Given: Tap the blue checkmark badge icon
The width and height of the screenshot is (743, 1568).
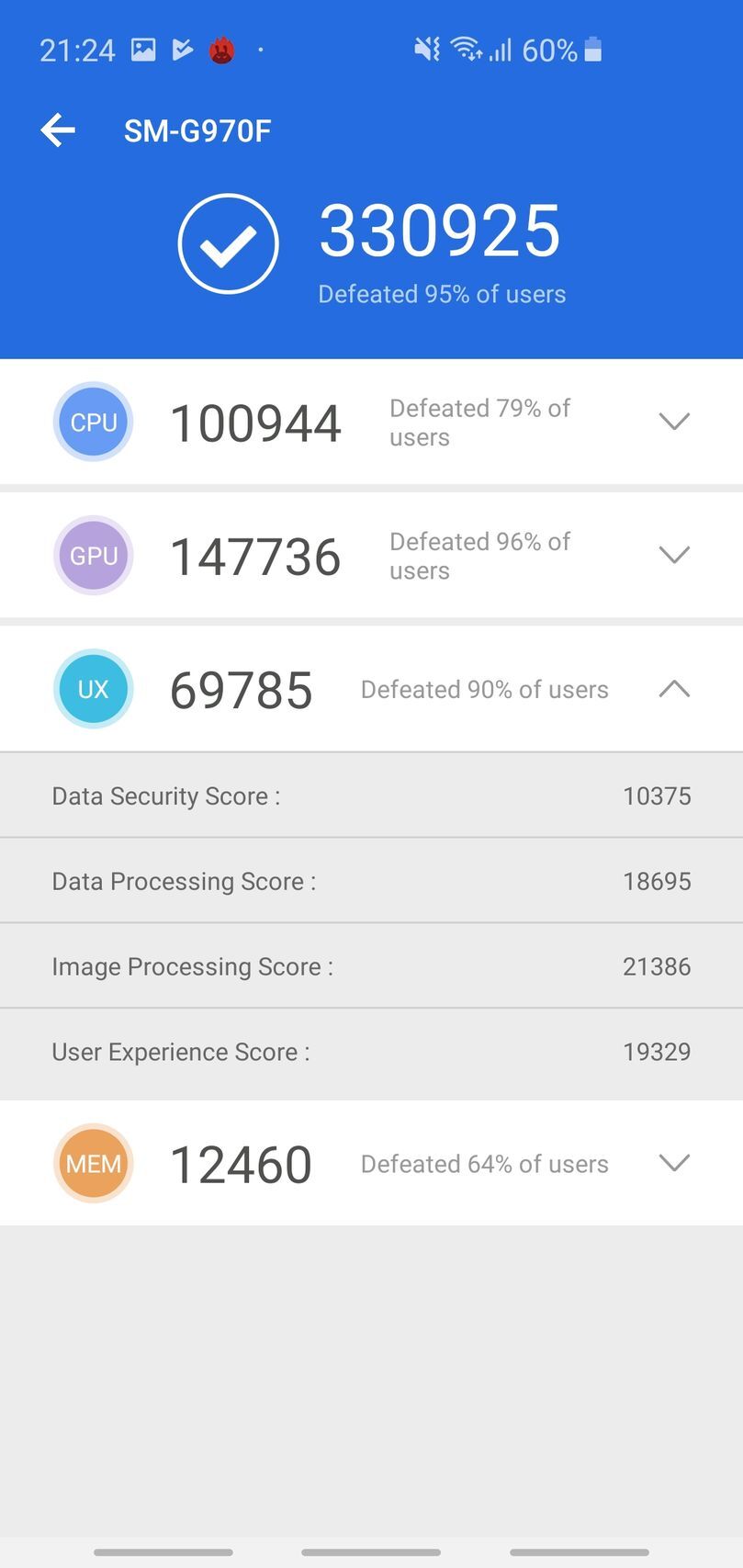Looking at the screenshot, I should click(x=227, y=243).
